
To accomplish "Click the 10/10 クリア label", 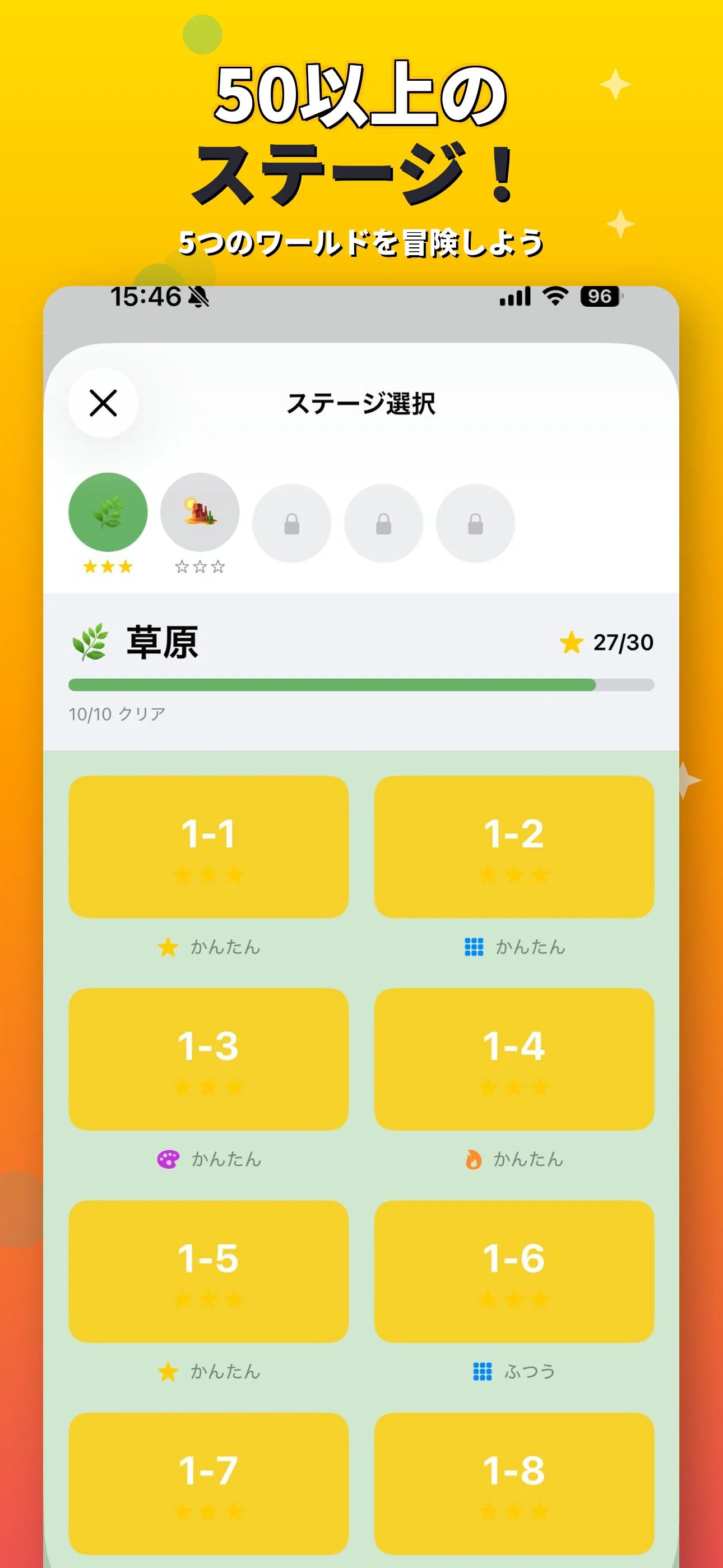I will 119,715.
